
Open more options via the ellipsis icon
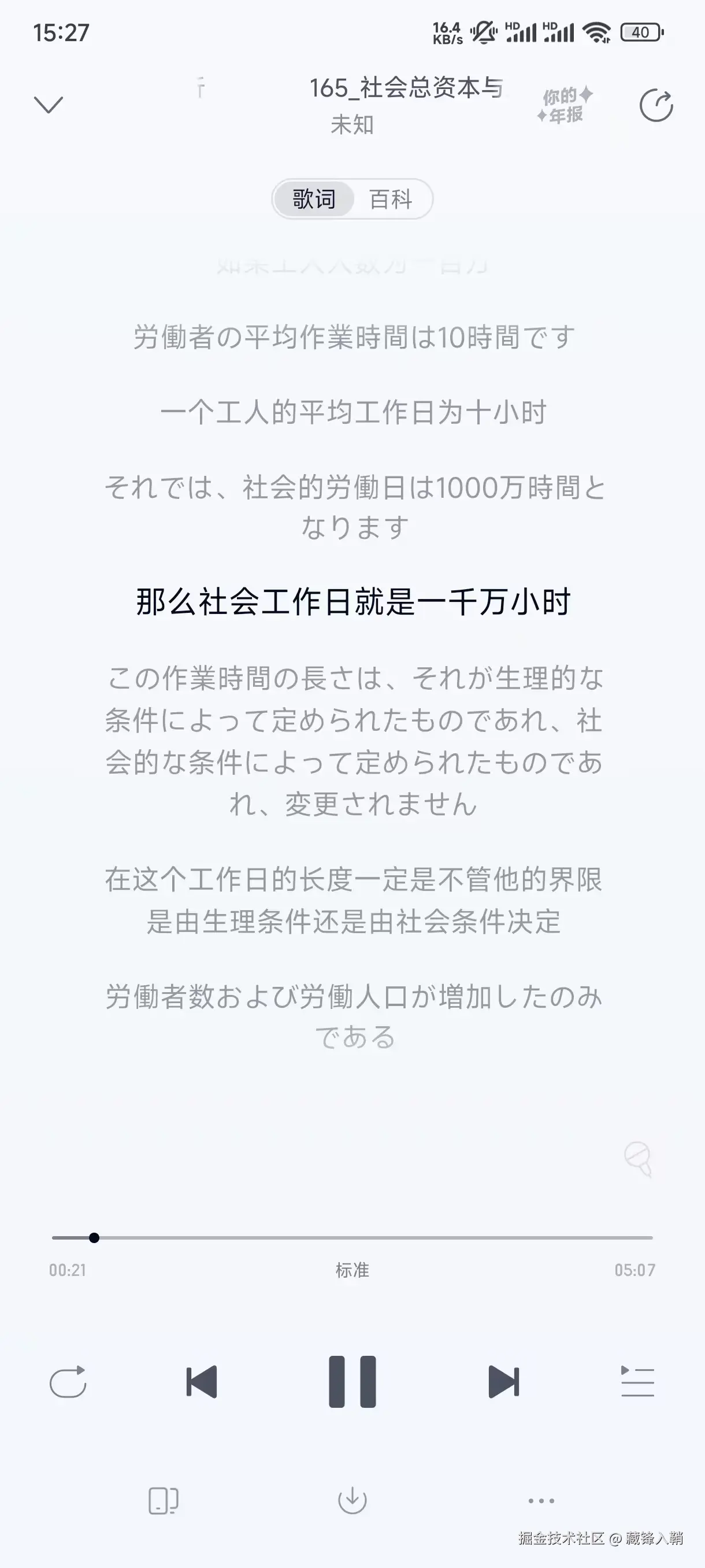(540, 1501)
